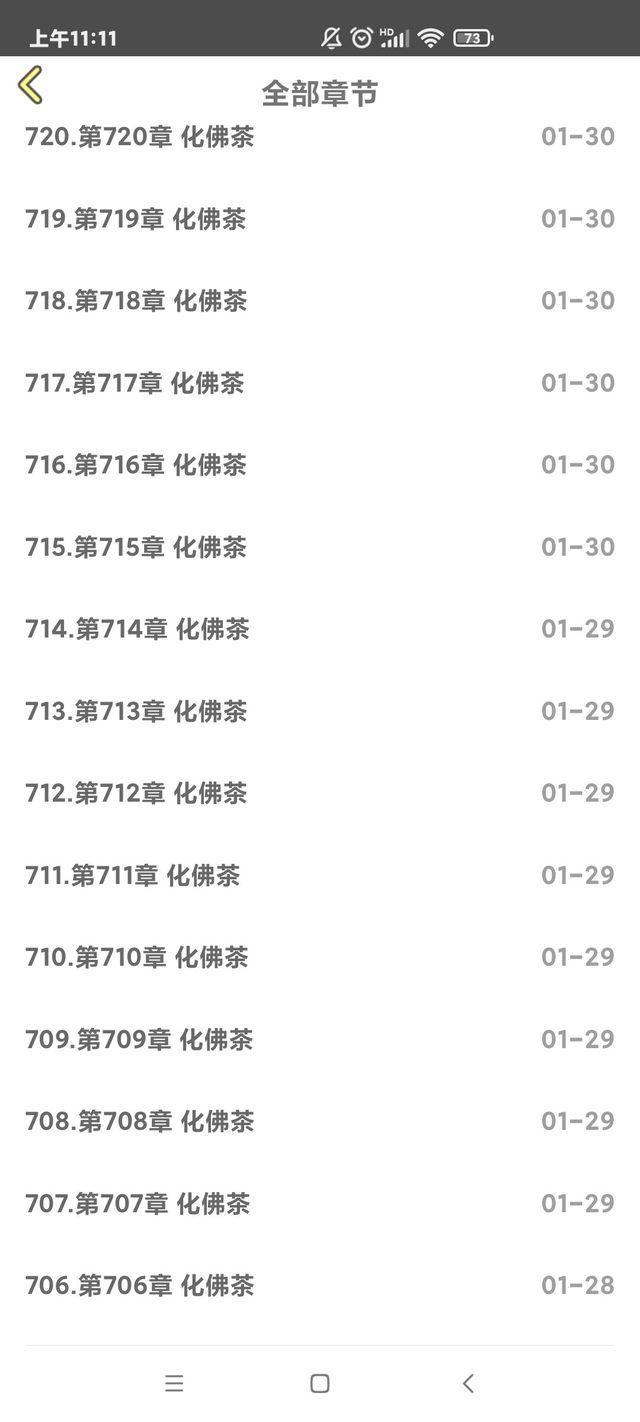The image size is (640, 1422).
Task: Tap the system home button
Action: (x=320, y=1383)
